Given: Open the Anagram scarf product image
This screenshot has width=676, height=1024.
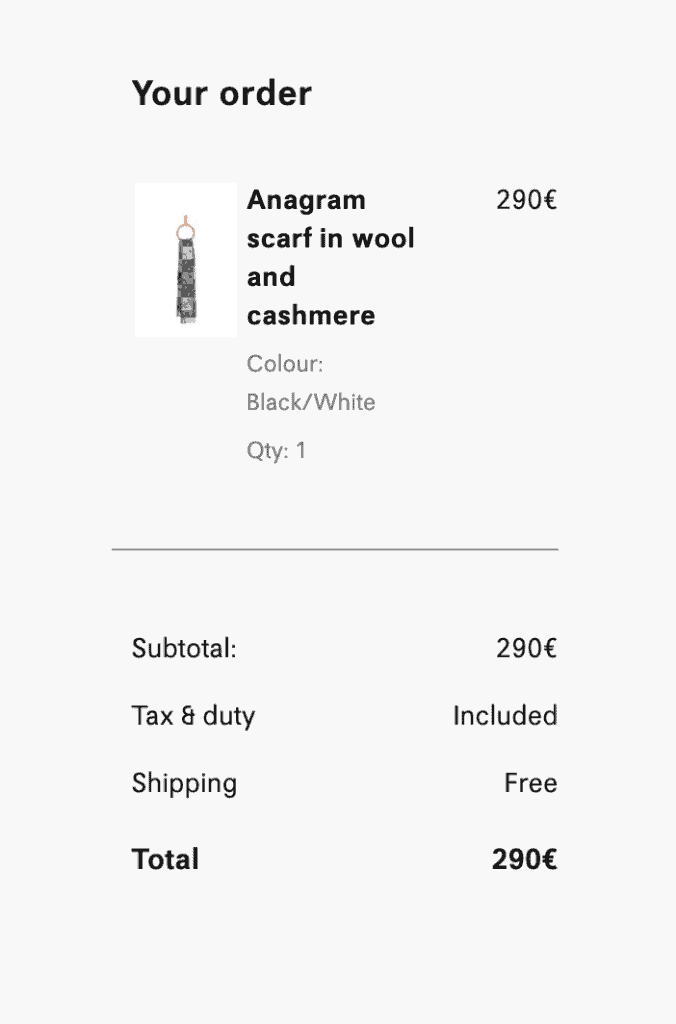Looking at the screenshot, I should click(186, 260).
